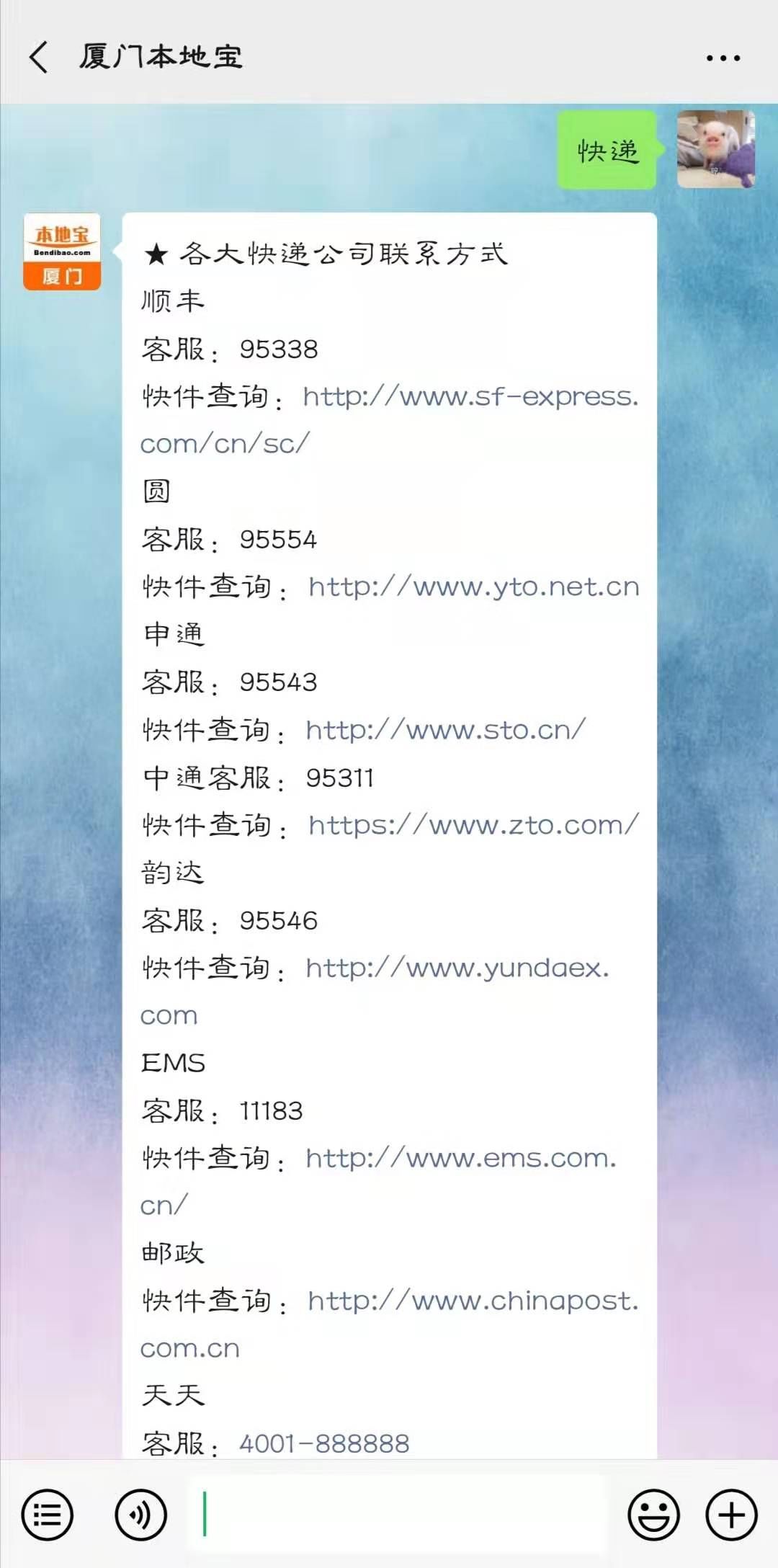Switch to voice message input
The image size is (778, 1568).
140,1515
